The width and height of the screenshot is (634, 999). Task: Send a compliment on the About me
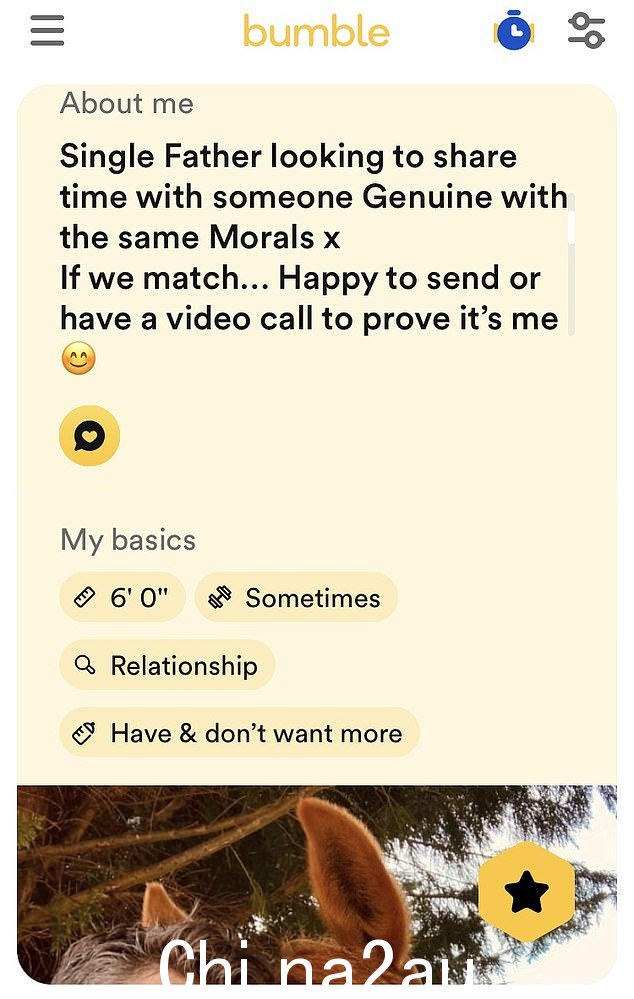click(90, 437)
